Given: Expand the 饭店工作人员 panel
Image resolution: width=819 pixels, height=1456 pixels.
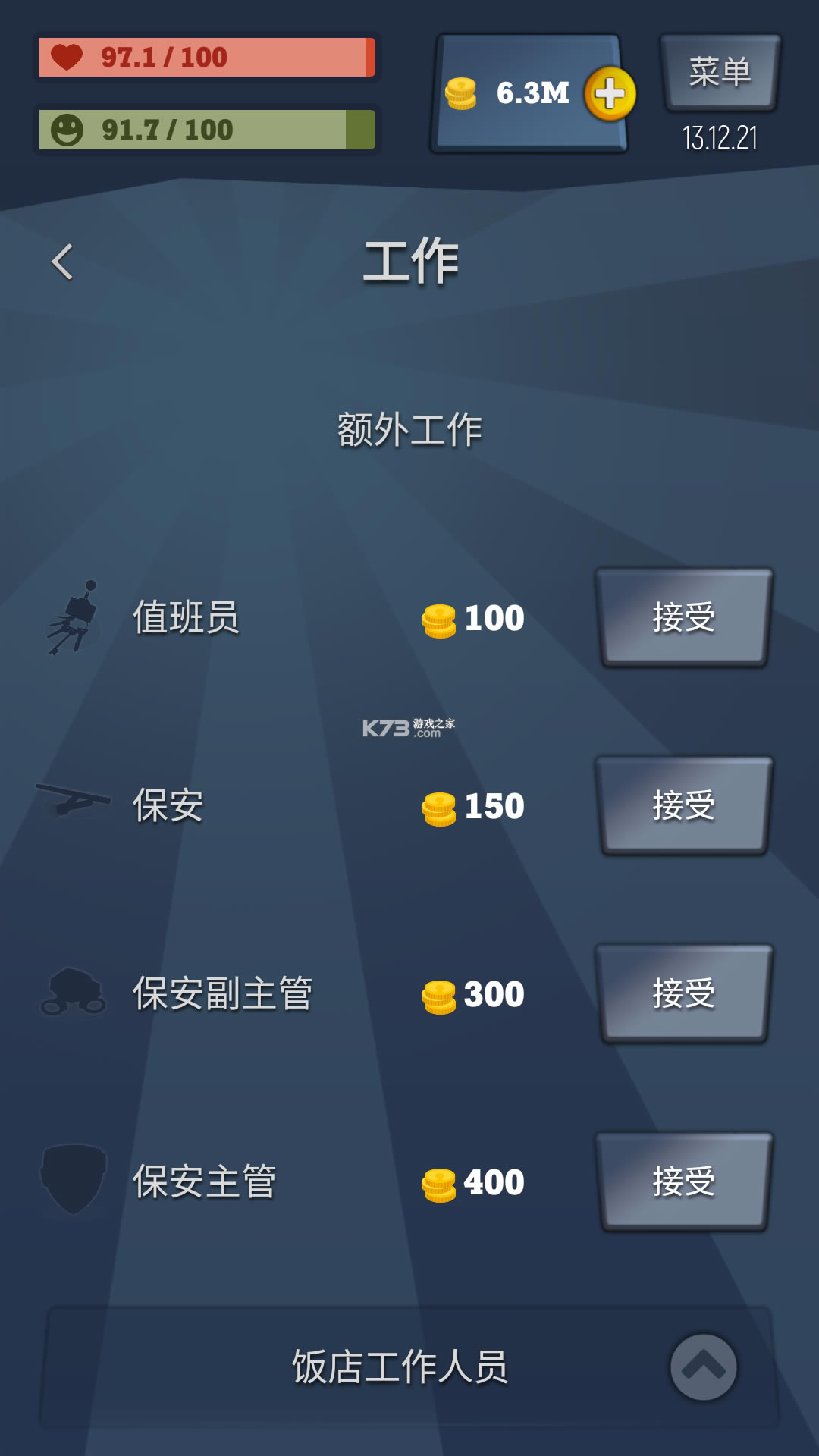Looking at the screenshot, I should 703,1367.
